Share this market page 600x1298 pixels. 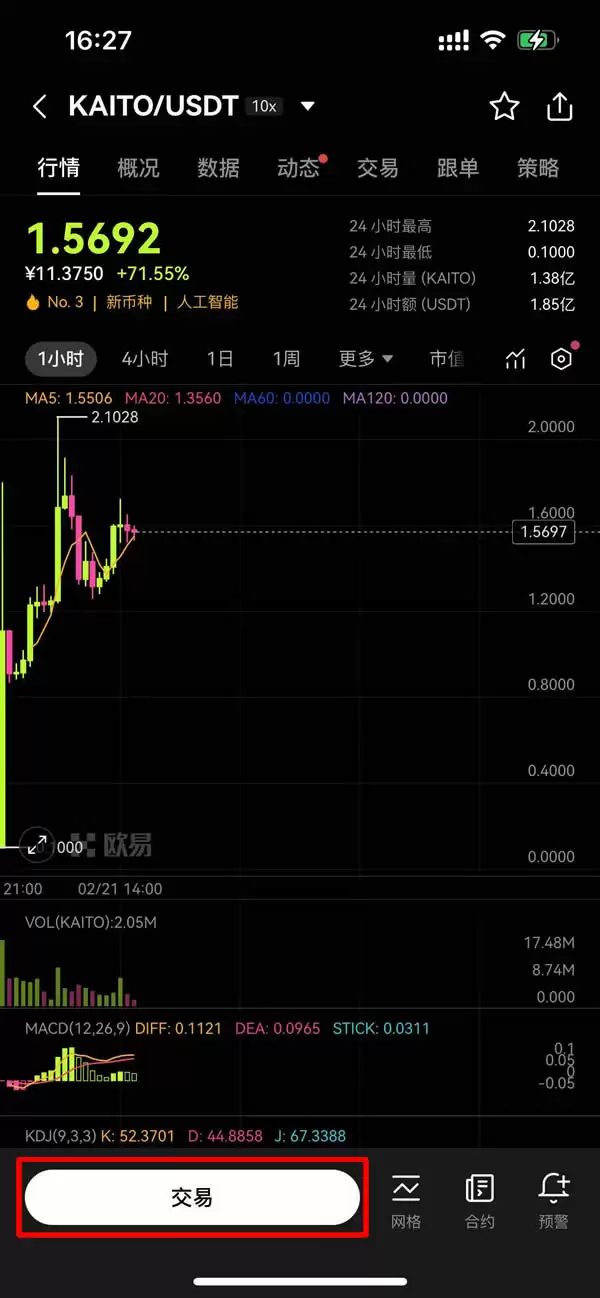[560, 106]
